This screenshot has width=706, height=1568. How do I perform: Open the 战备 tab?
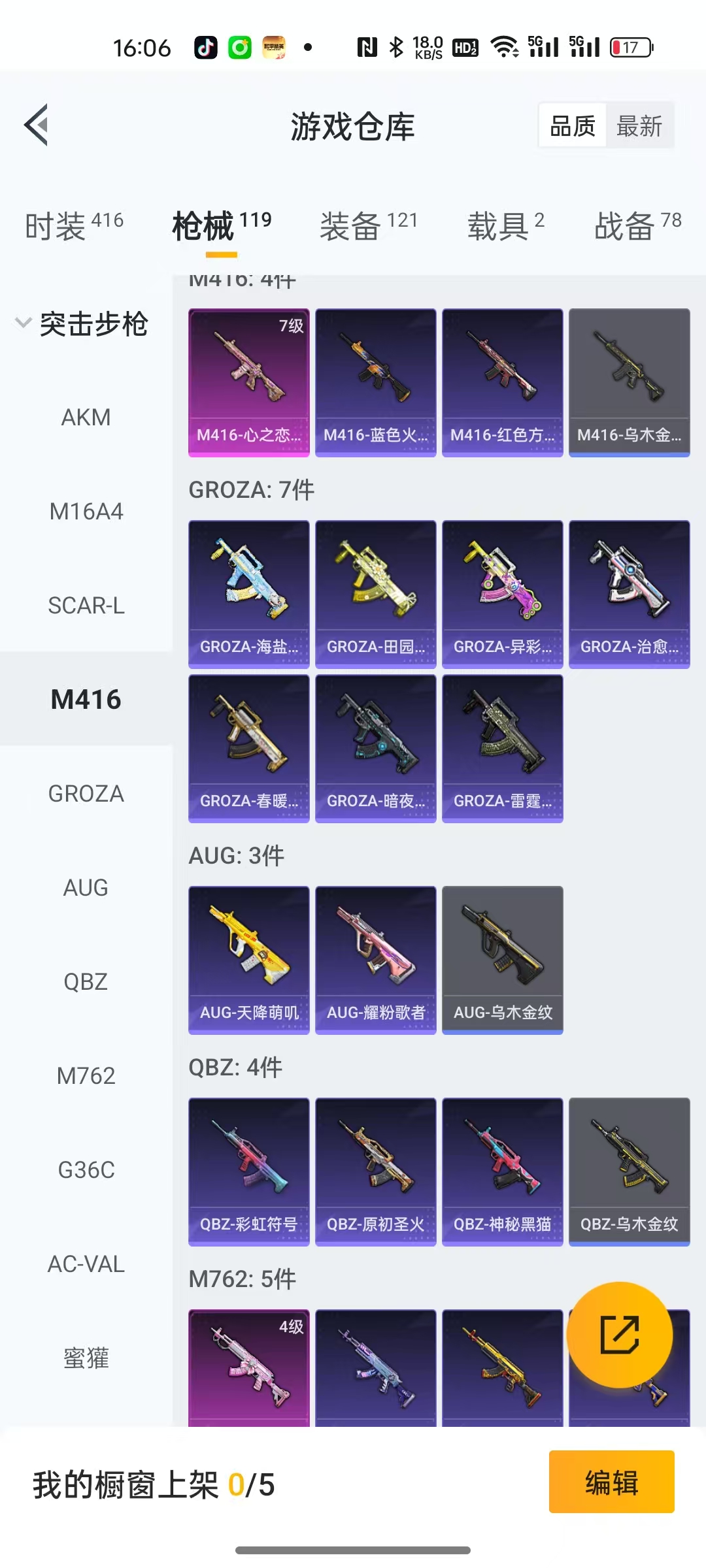click(x=637, y=226)
